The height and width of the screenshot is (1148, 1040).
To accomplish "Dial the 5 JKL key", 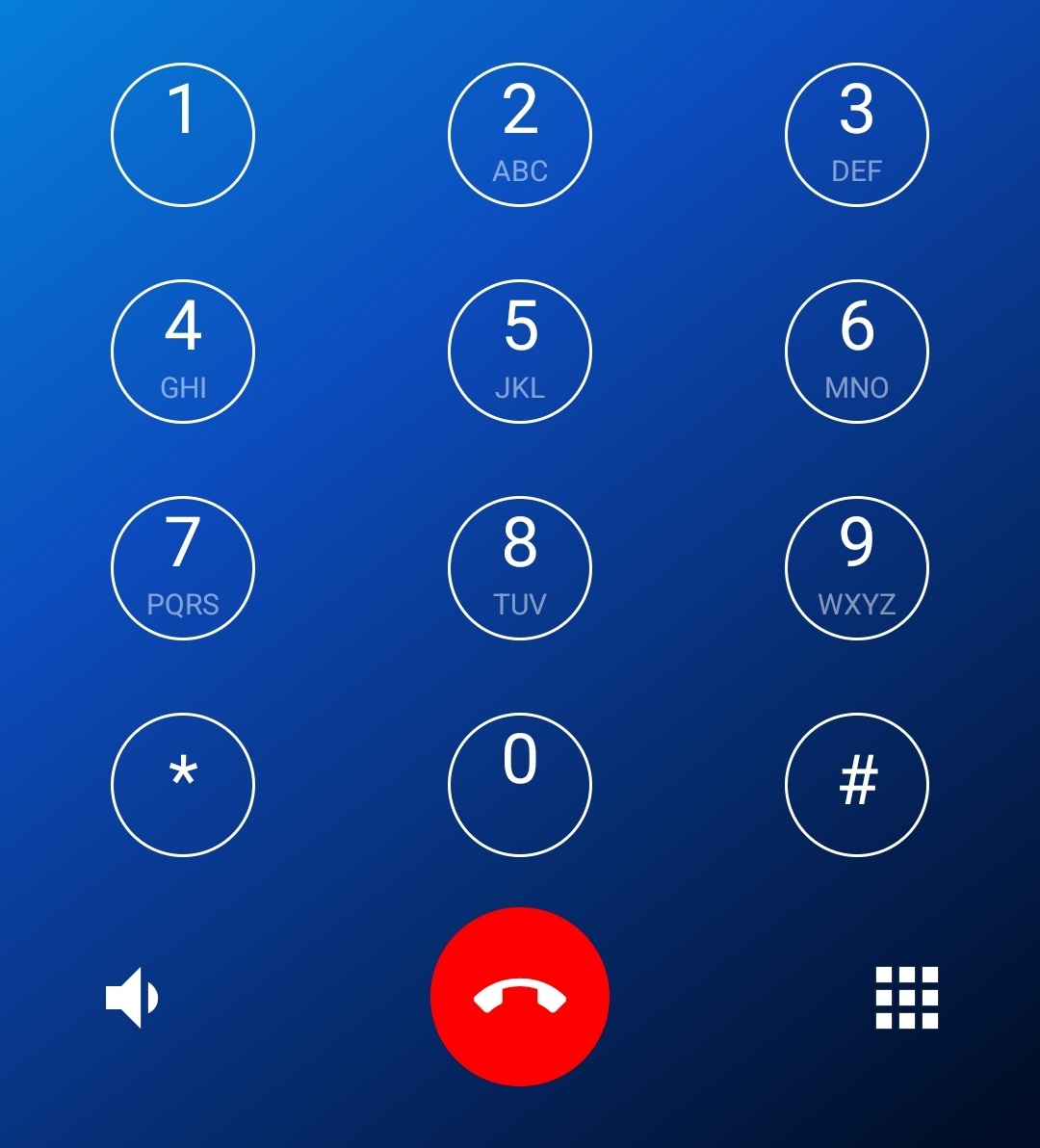I will pyautogui.click(x=520, y=351).
